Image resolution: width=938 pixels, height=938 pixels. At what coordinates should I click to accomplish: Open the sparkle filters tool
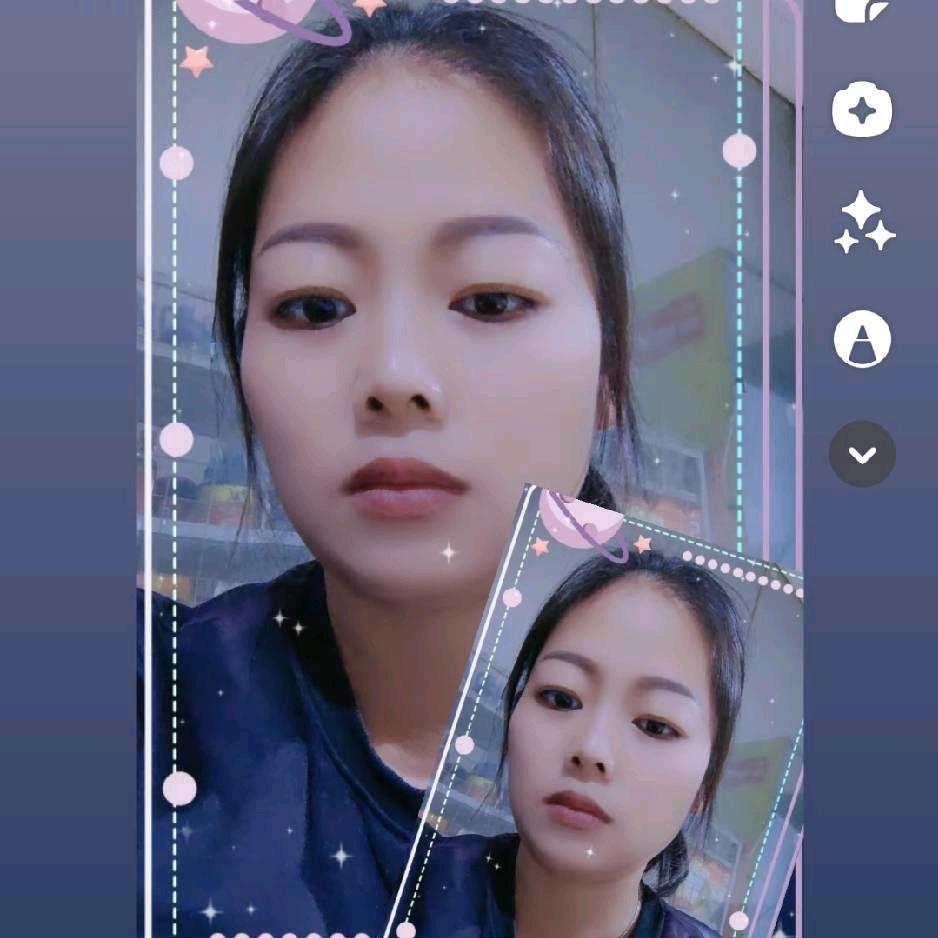(863, 224)
